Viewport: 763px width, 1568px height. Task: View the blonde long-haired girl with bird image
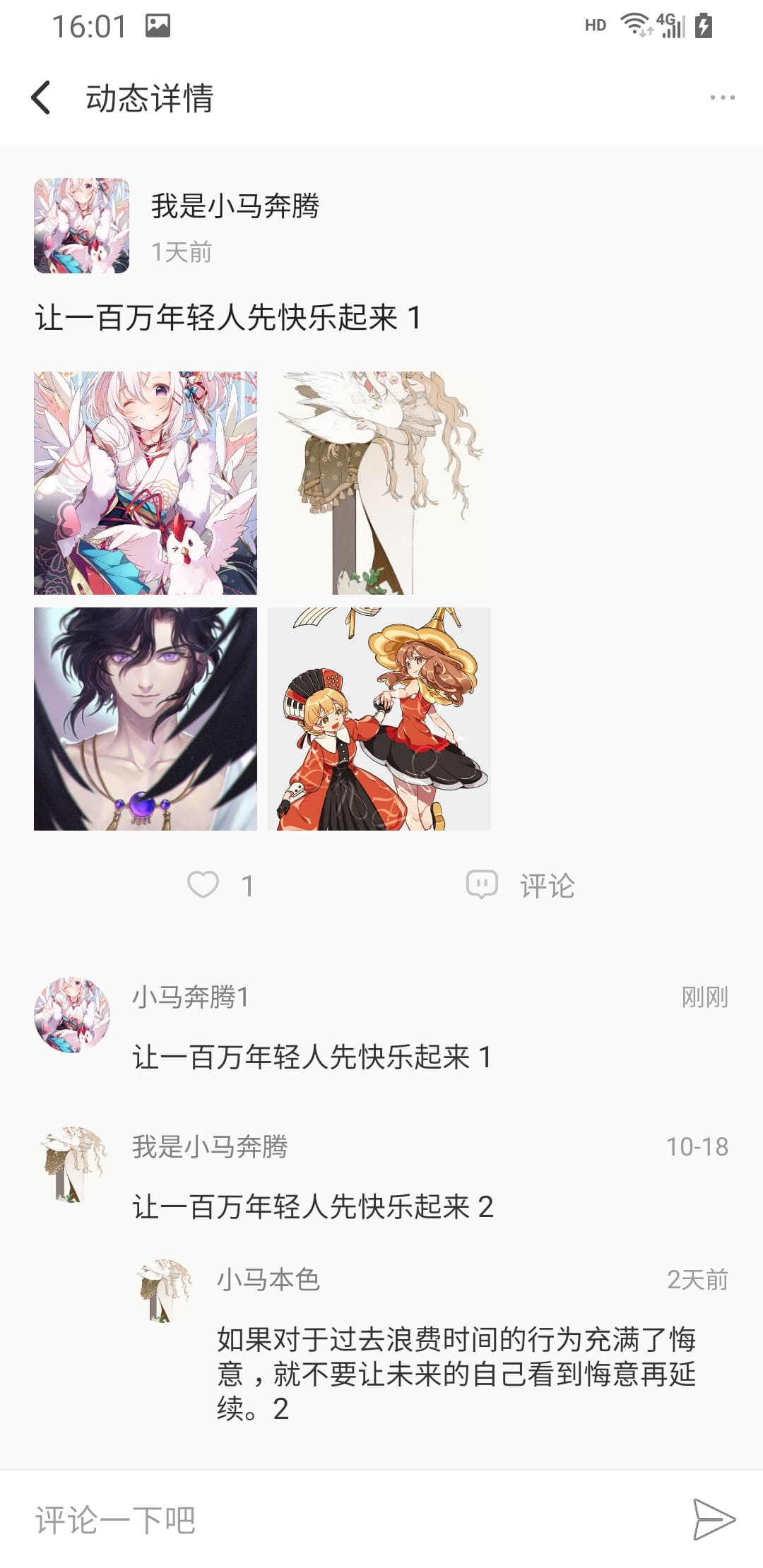(379, 483)
